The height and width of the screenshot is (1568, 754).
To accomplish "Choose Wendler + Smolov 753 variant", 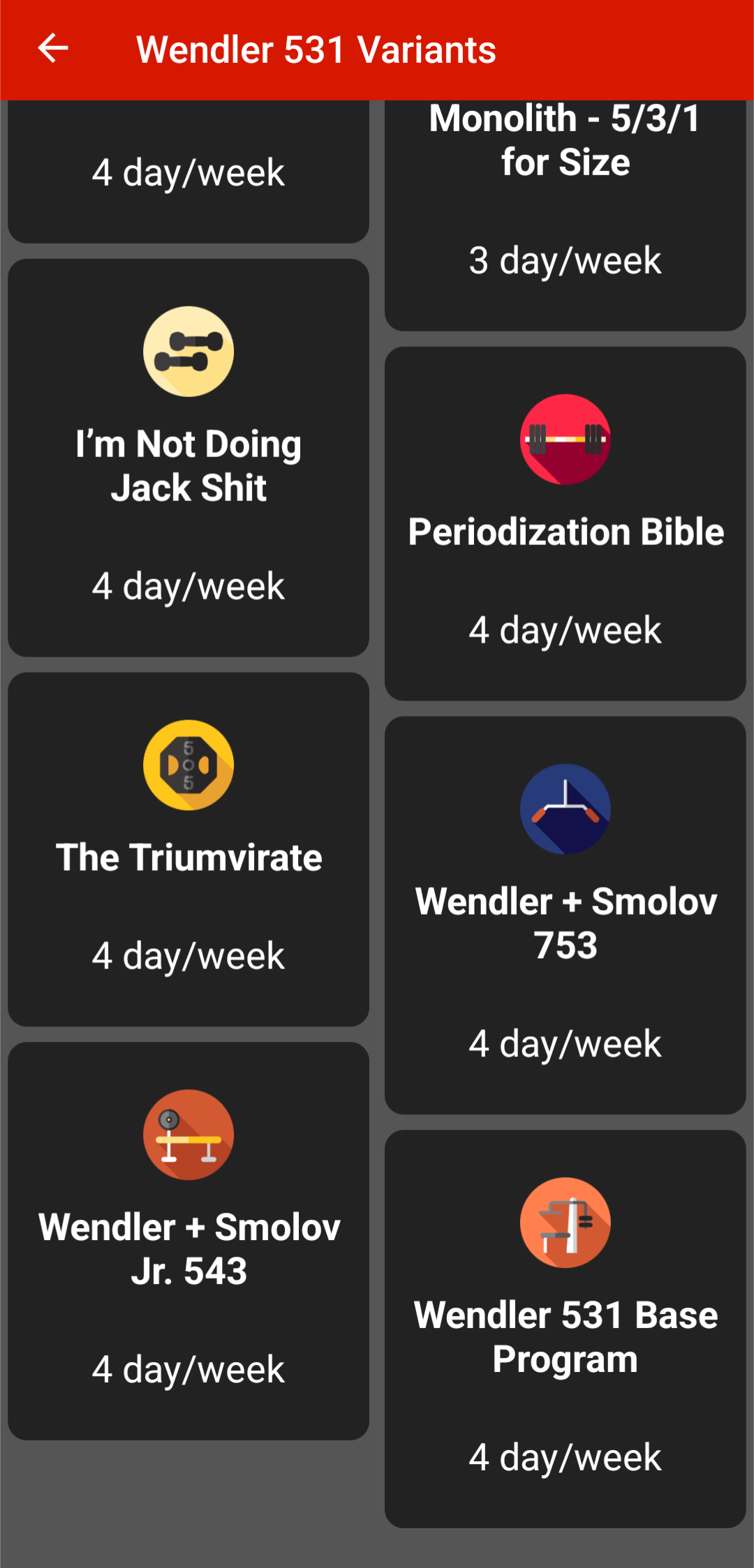I will (x=565, y=914).
